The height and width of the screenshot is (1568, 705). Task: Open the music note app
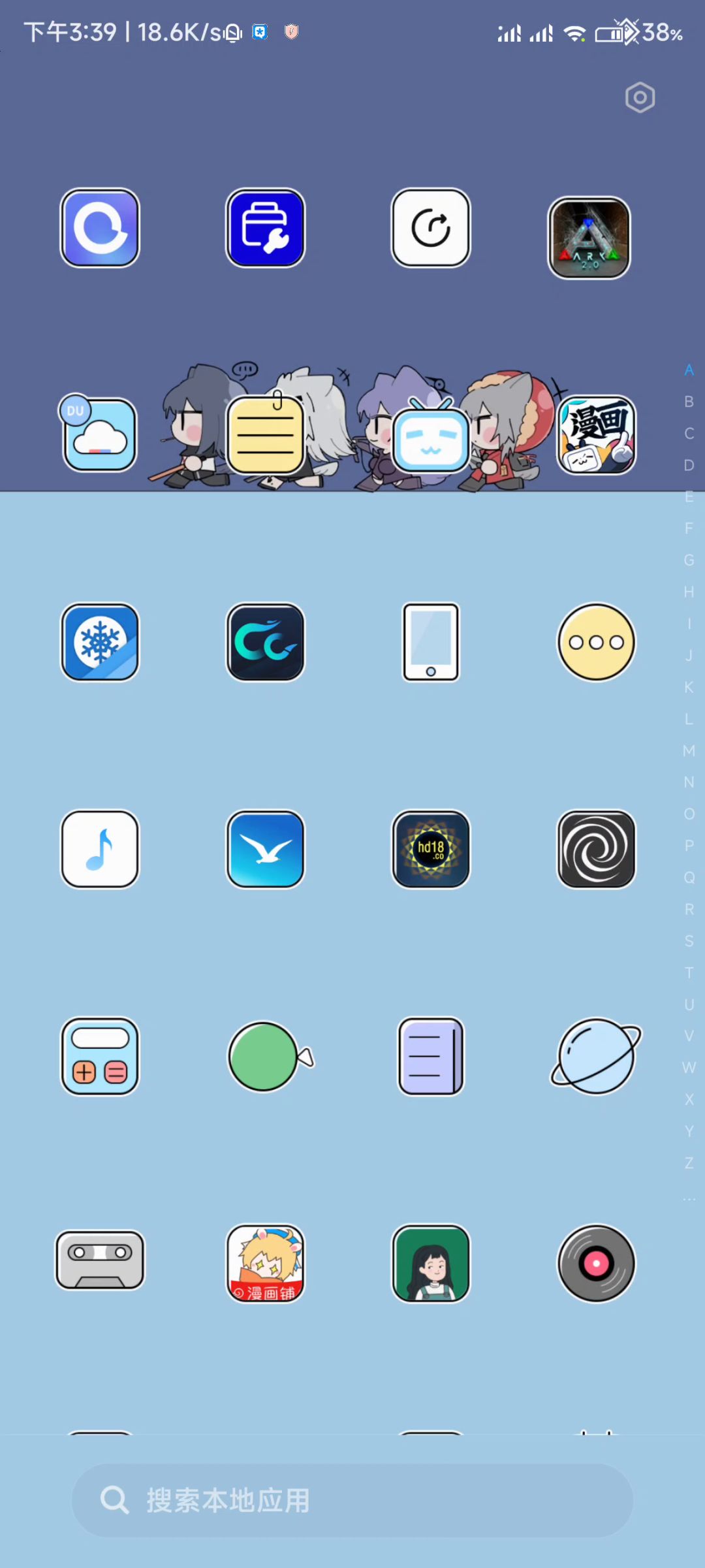(100, 849)
